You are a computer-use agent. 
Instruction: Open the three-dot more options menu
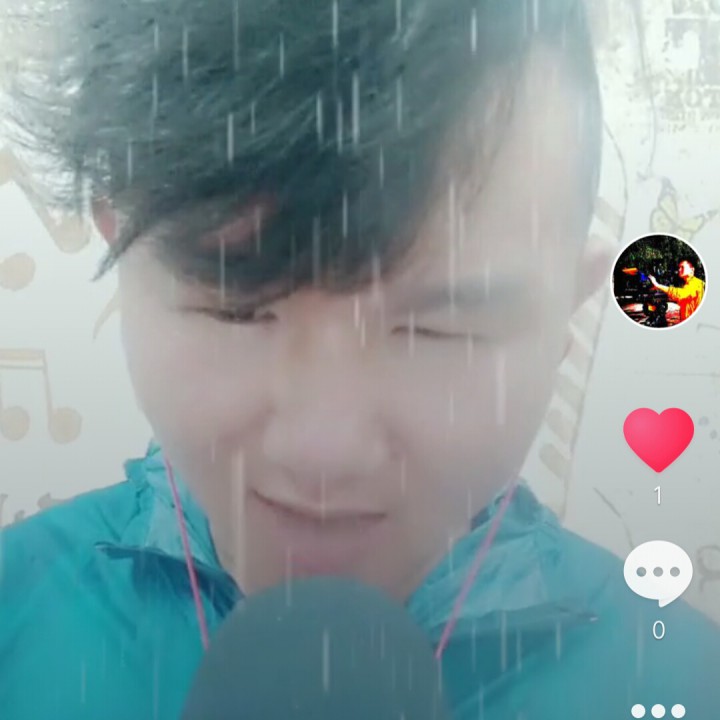(x=658, y=710)
